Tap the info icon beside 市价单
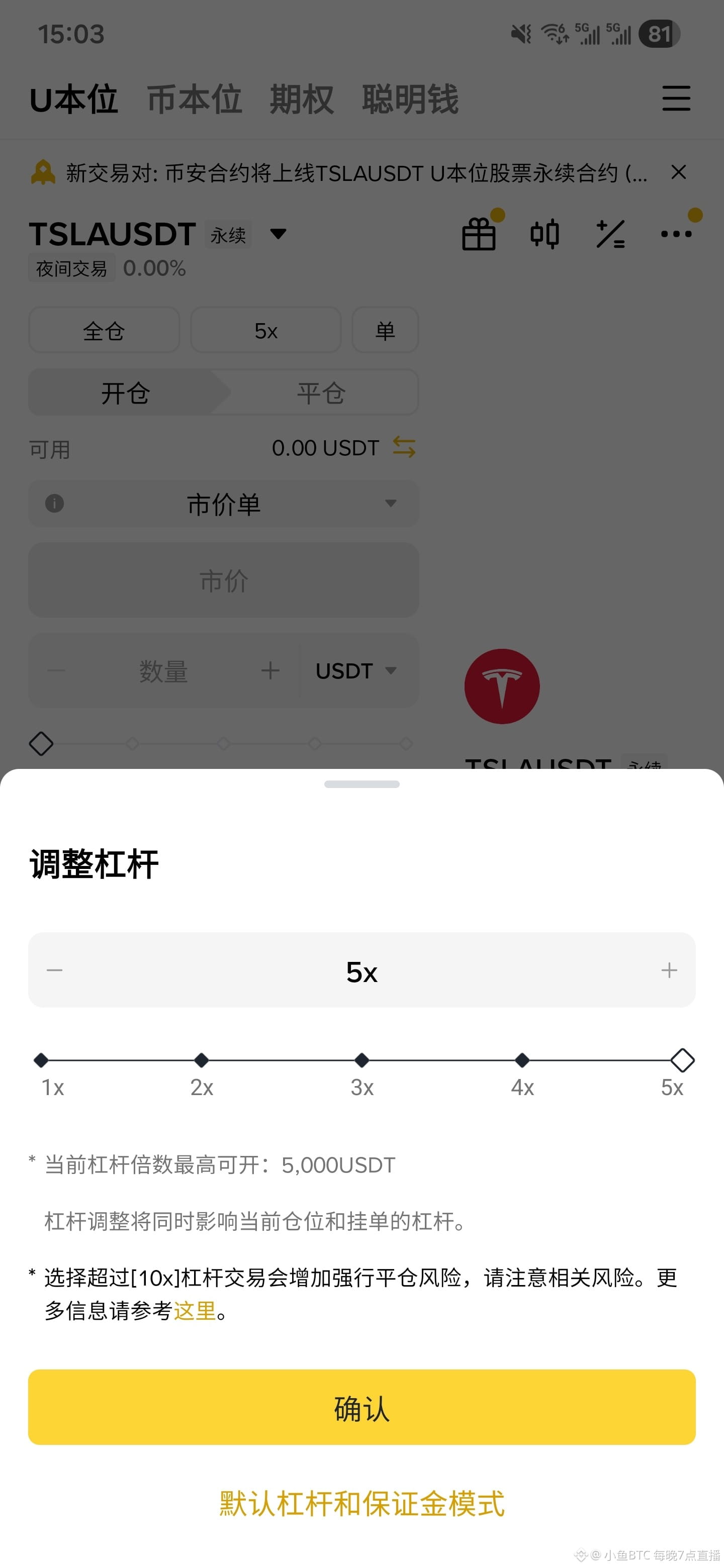This screenshot has width=724, height=1568. (x=54, y=504)
